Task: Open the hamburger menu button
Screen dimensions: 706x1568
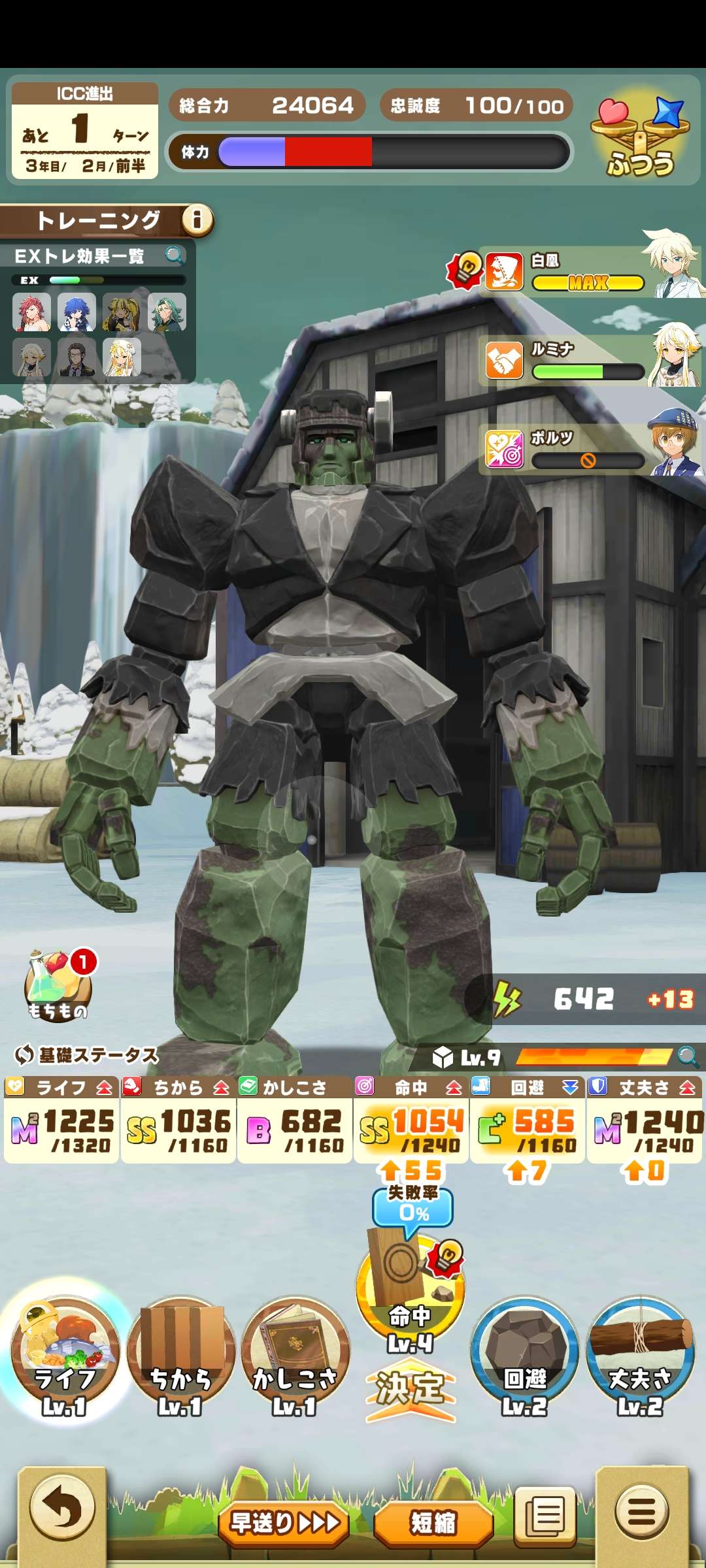Action: pos(641,1511)
